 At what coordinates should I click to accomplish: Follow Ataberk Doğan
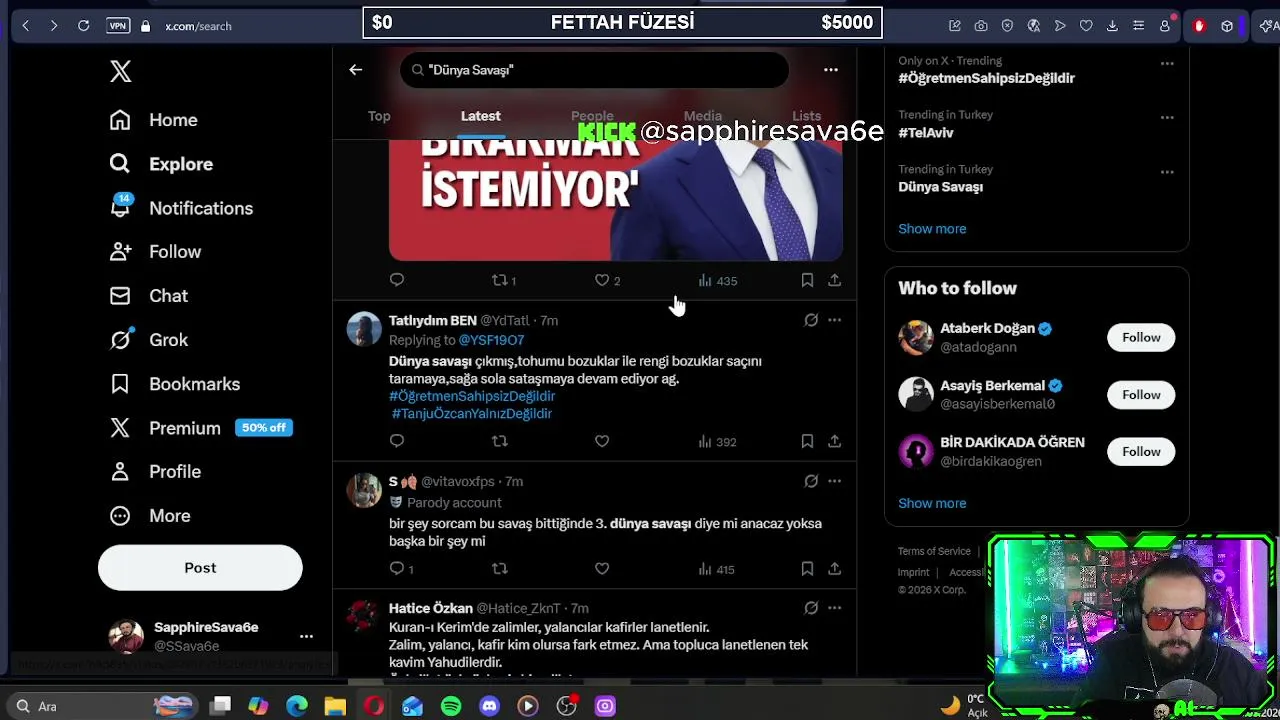pyautogui.click(x=1140, y=338)
